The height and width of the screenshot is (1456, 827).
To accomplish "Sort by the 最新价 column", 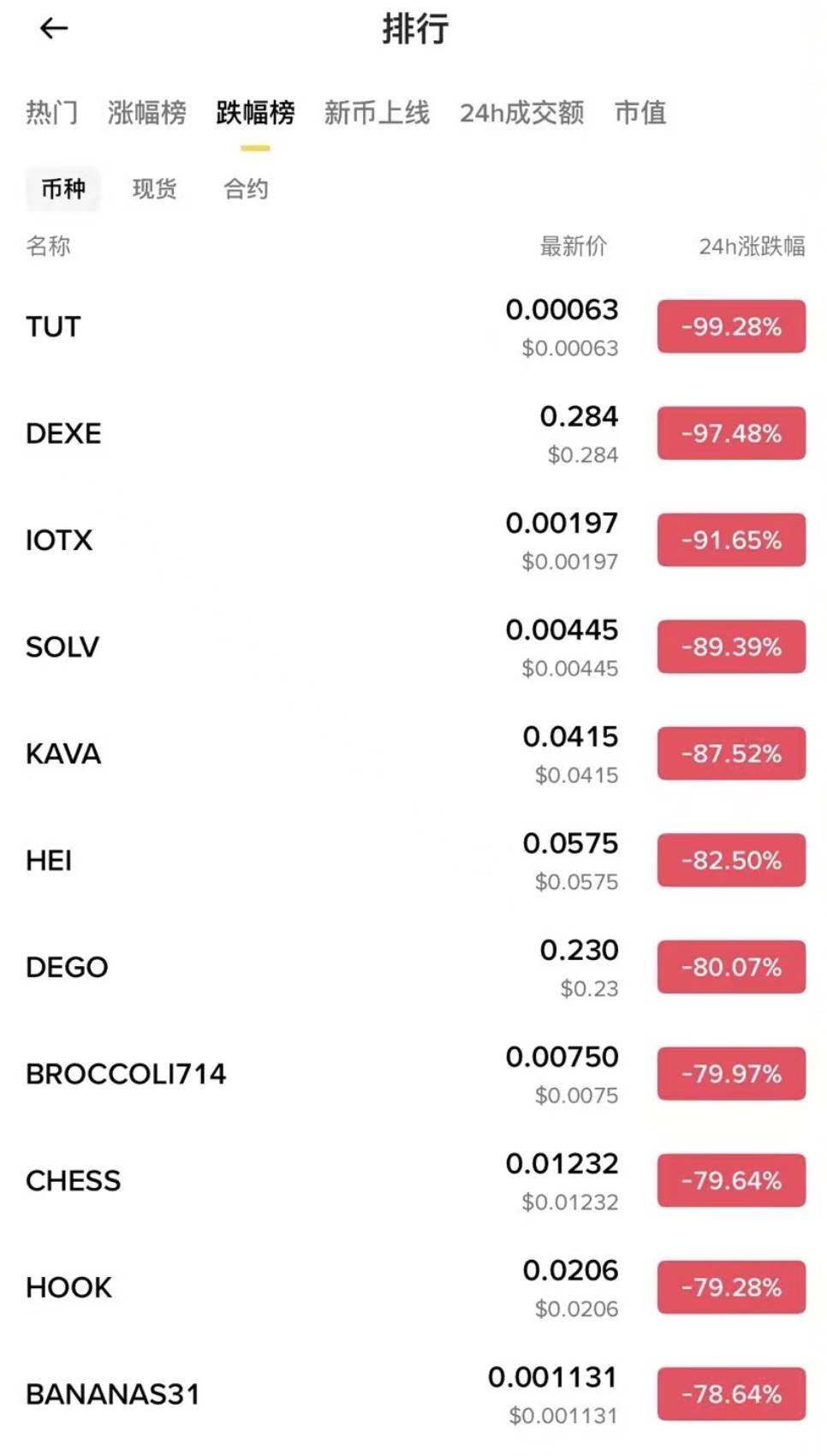I will (x=572, y=247).
